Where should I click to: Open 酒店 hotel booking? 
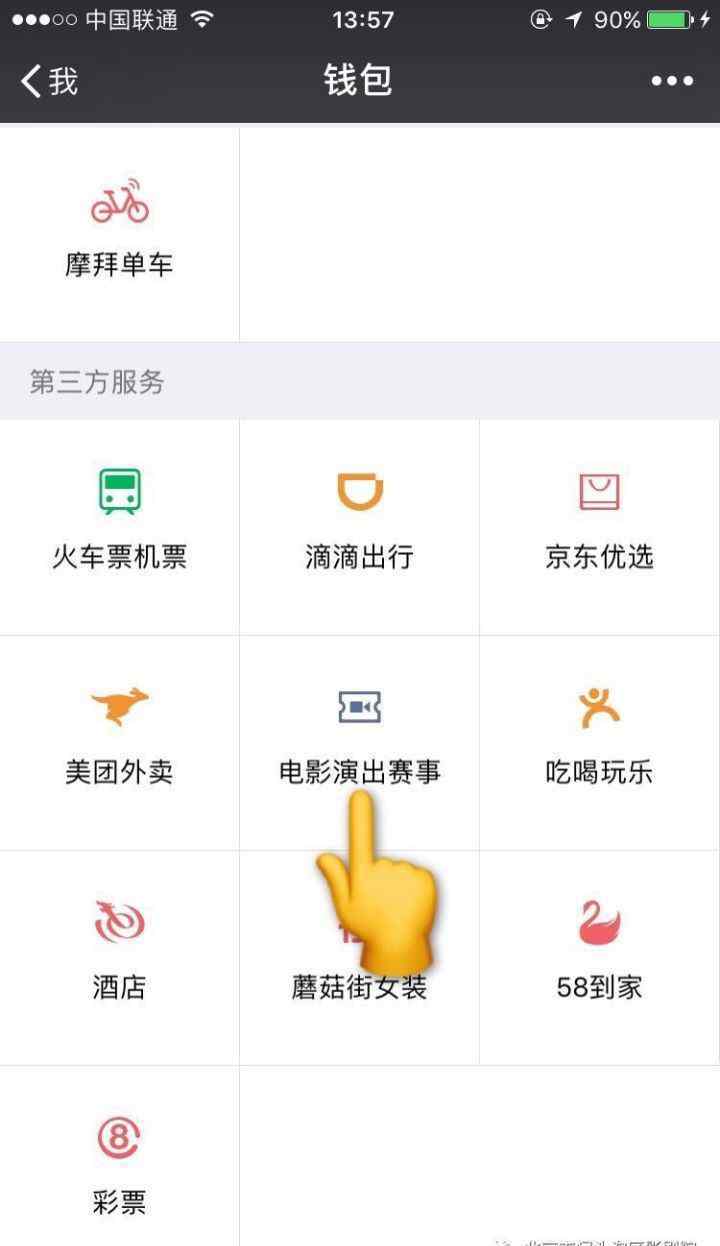pyautogui.click(x=119, y=956)
